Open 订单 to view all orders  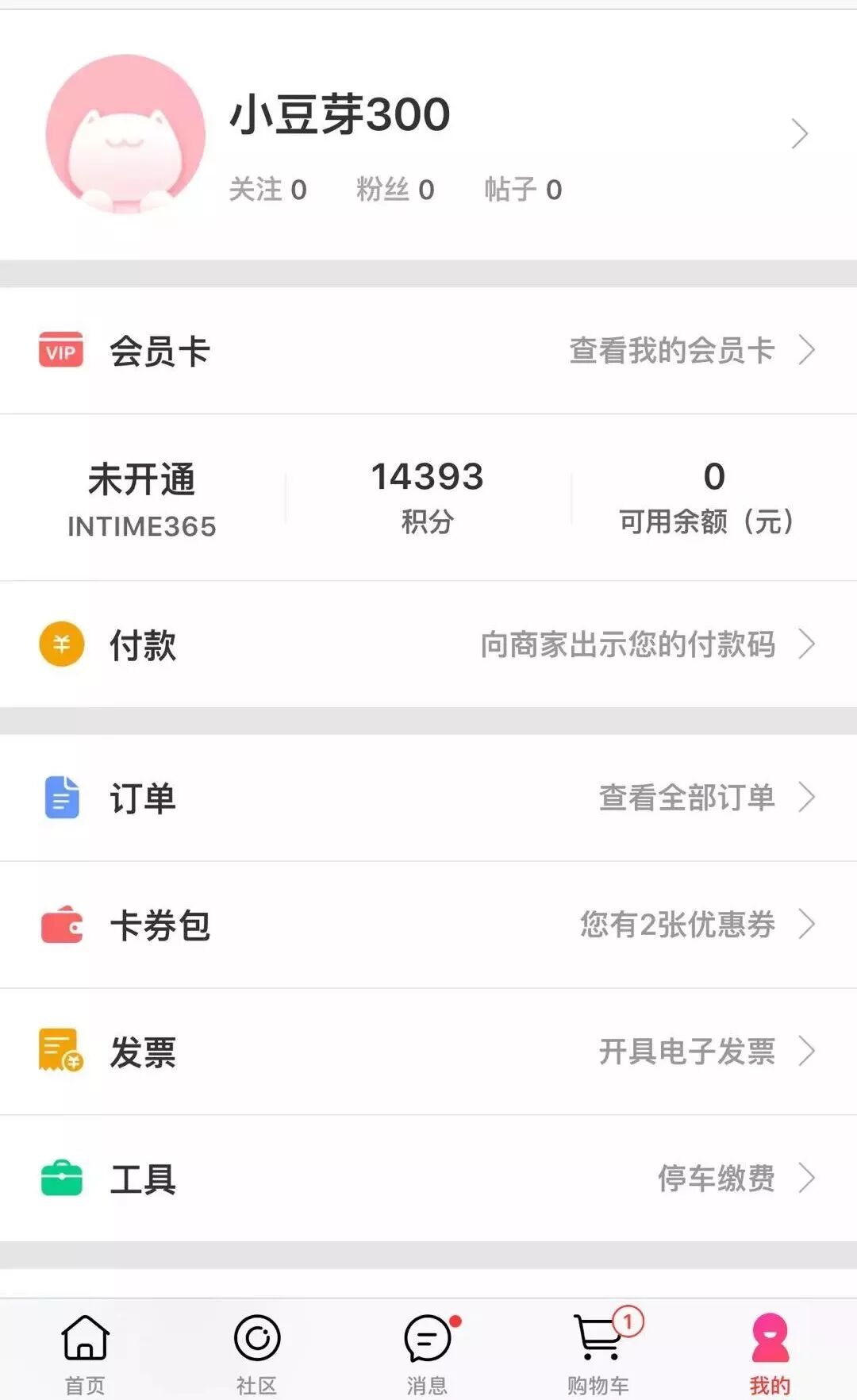click(428, 798)
